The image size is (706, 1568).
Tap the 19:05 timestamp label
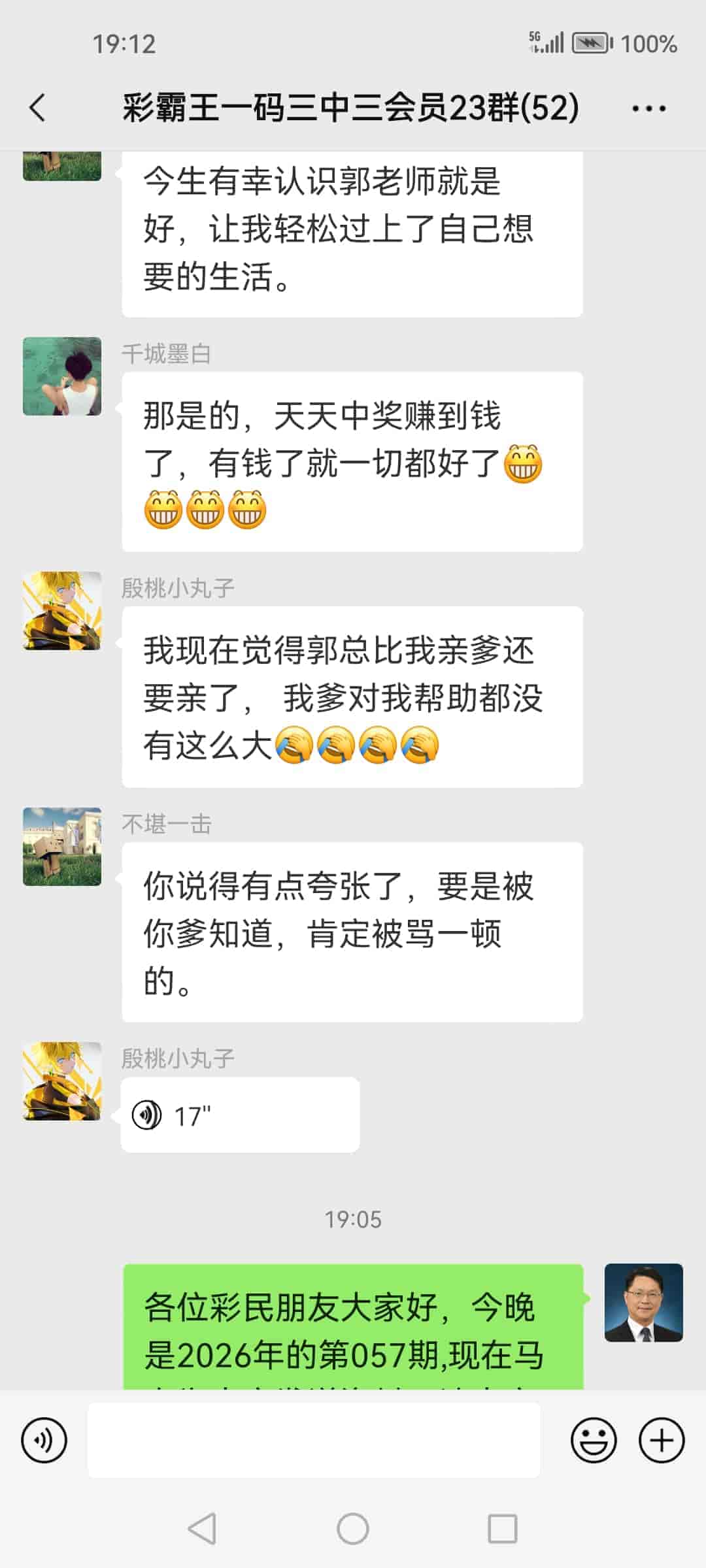(352, 1218)
